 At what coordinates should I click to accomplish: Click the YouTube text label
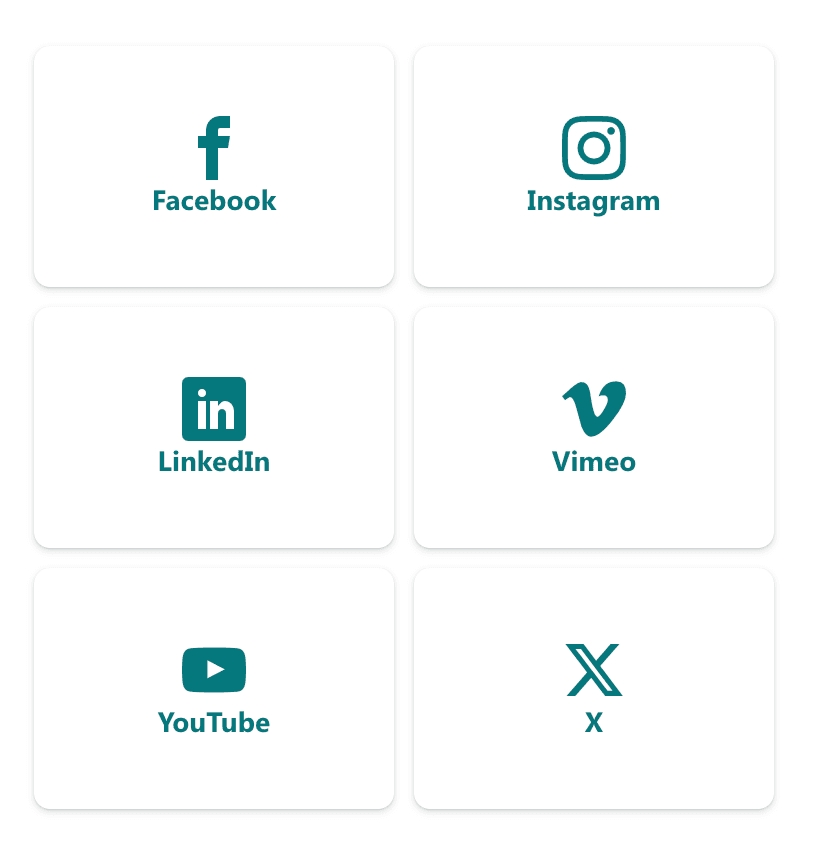[x=213, y=722]
